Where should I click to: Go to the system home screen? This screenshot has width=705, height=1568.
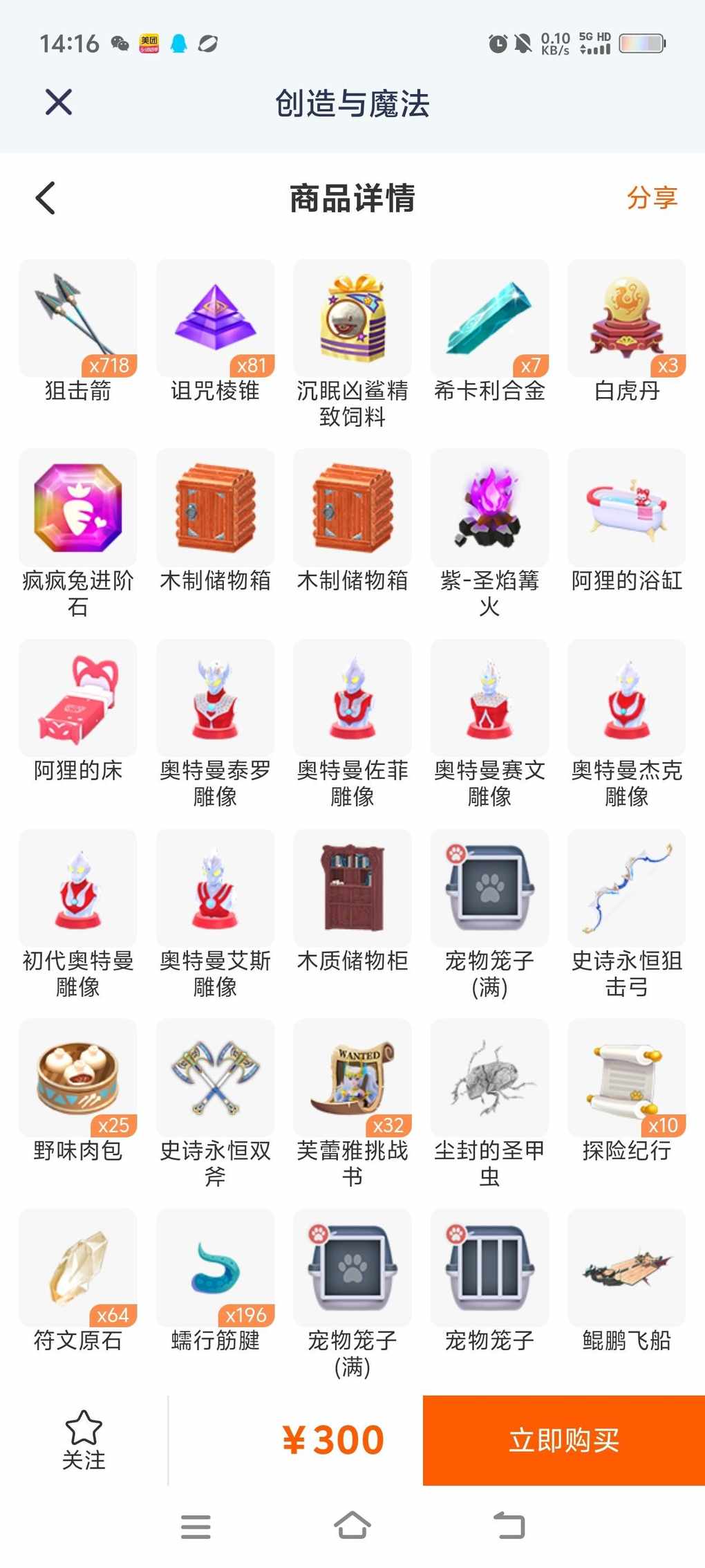pyautogui.click(x=352, y=1525)
